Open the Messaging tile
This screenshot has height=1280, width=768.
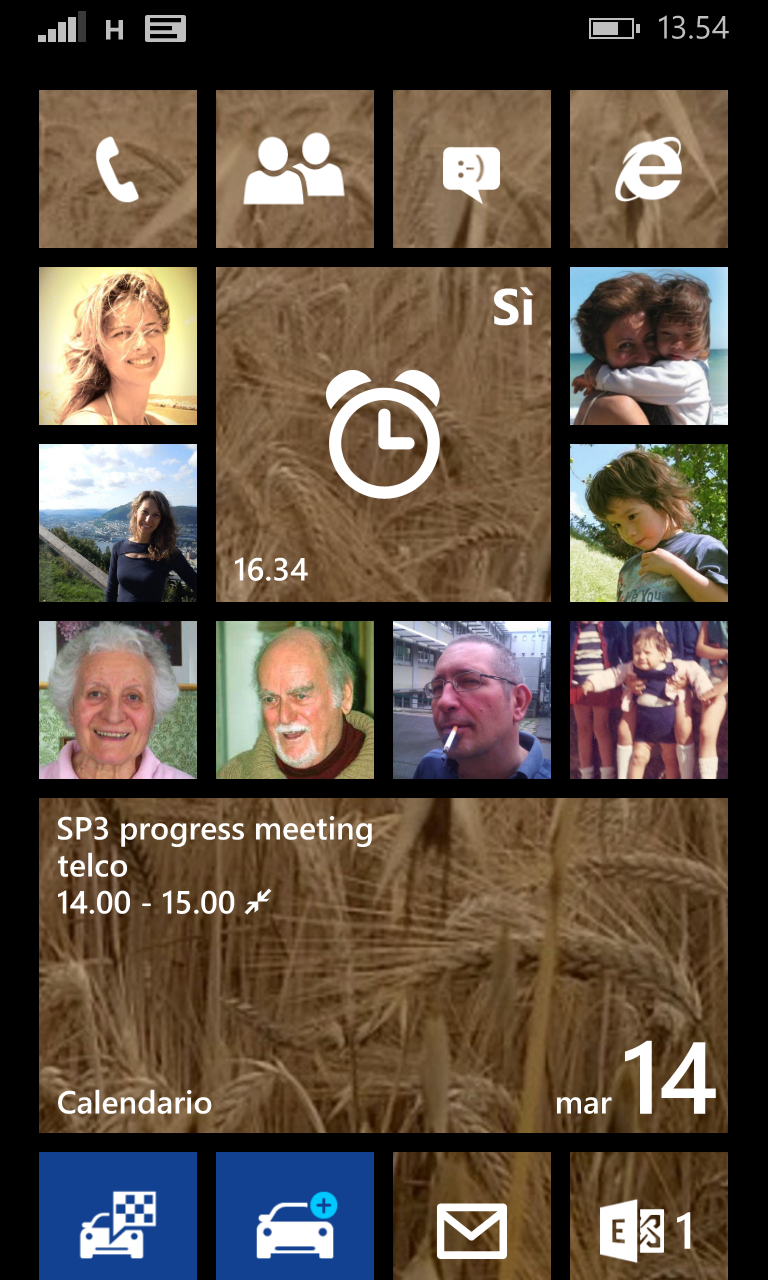pos(472,169)
